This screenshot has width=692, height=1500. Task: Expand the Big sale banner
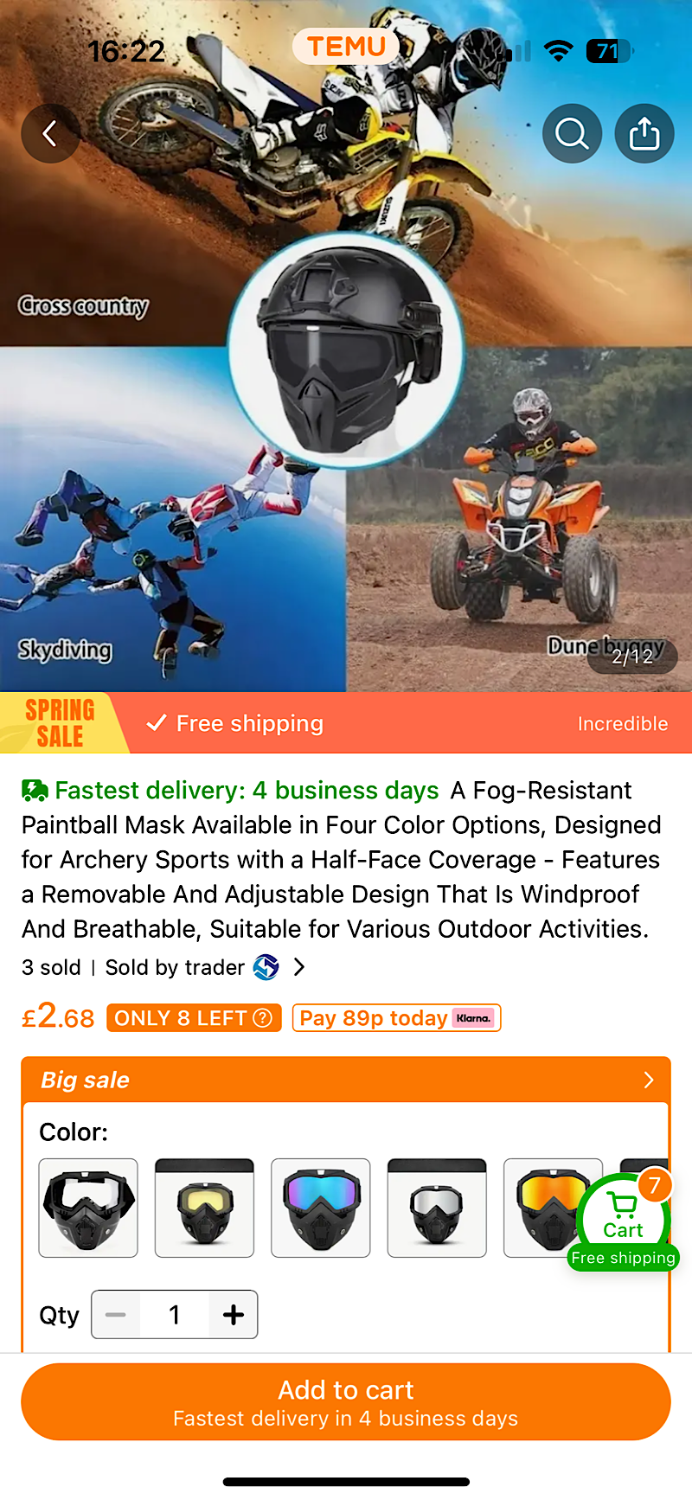coord(346,1080)
